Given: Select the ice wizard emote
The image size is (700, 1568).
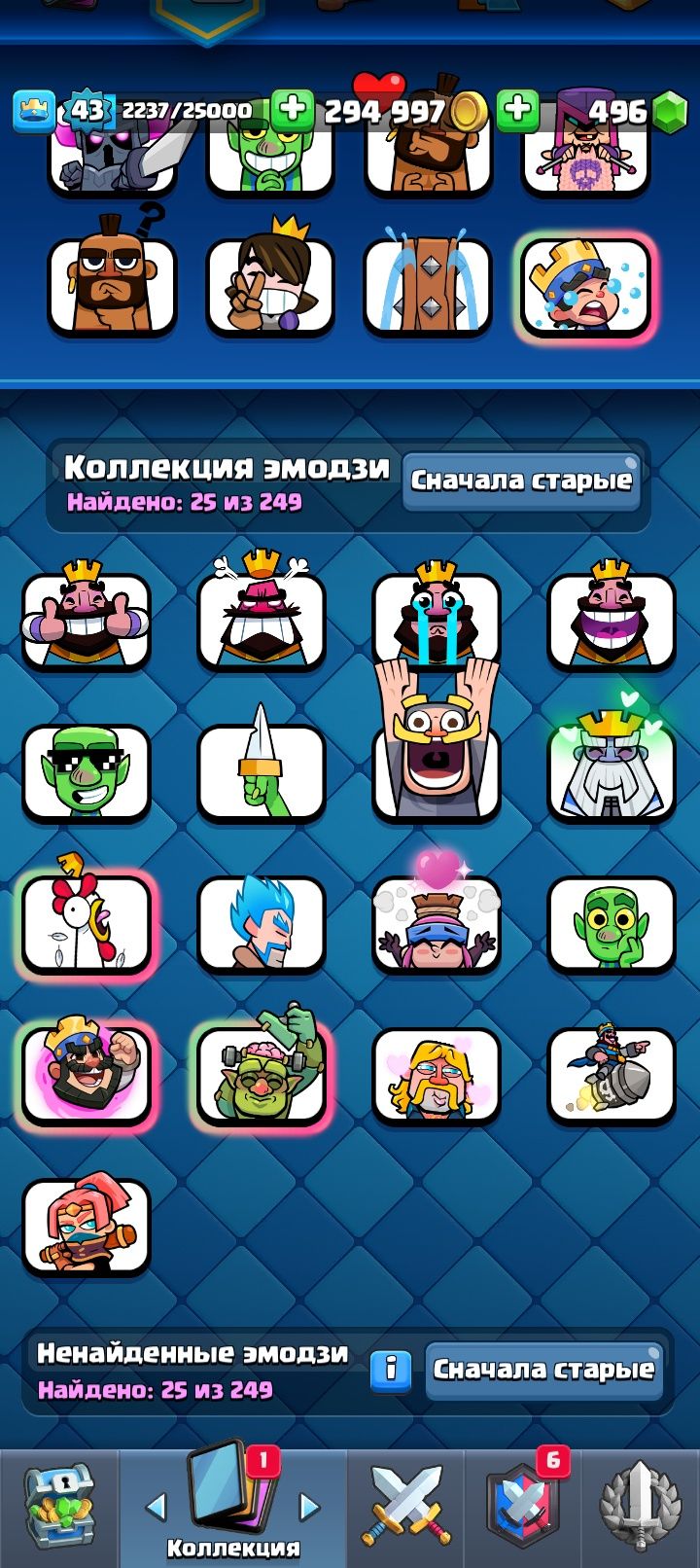Looking at the screenshot, I should [x=261, y=924].
